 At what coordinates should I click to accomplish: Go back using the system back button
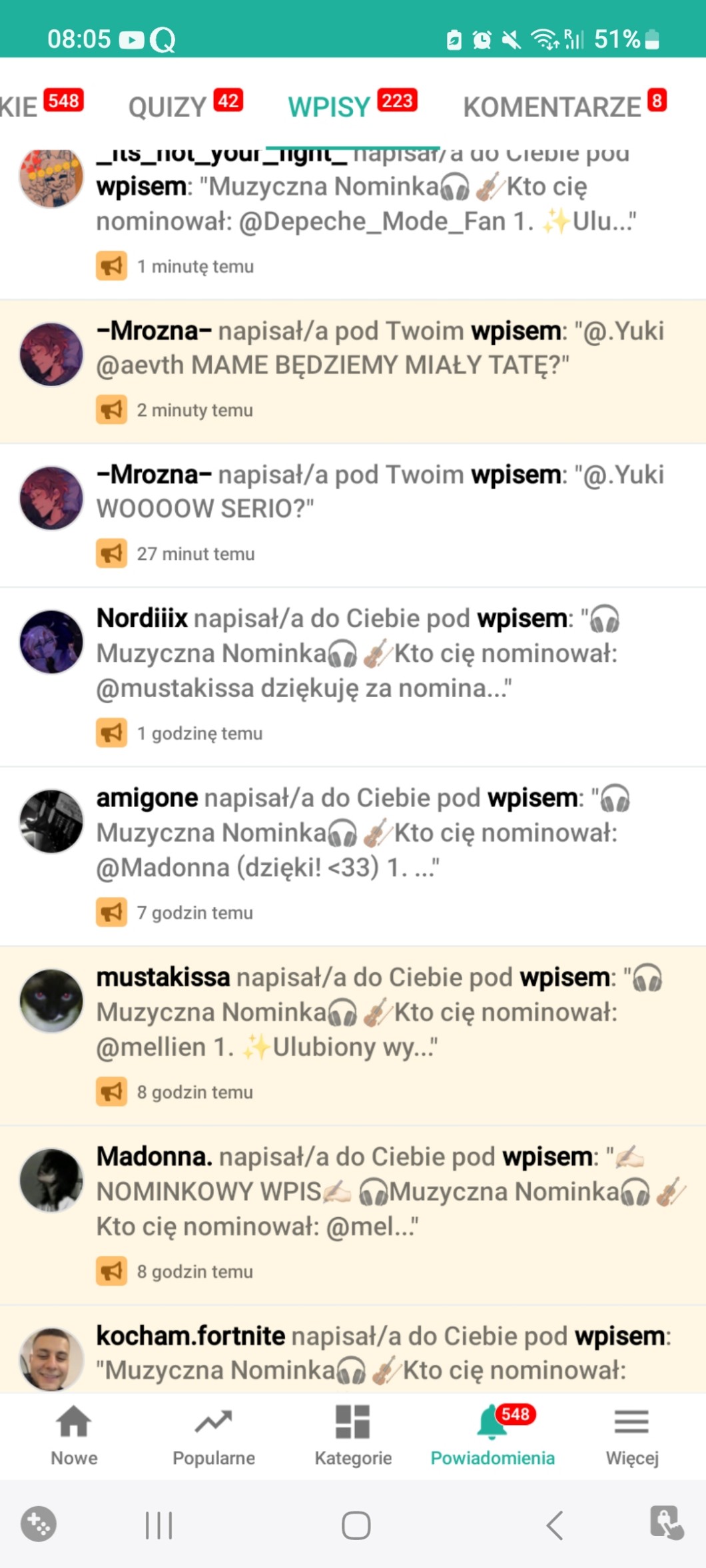pyautogui.click(x=554, y=1525)
